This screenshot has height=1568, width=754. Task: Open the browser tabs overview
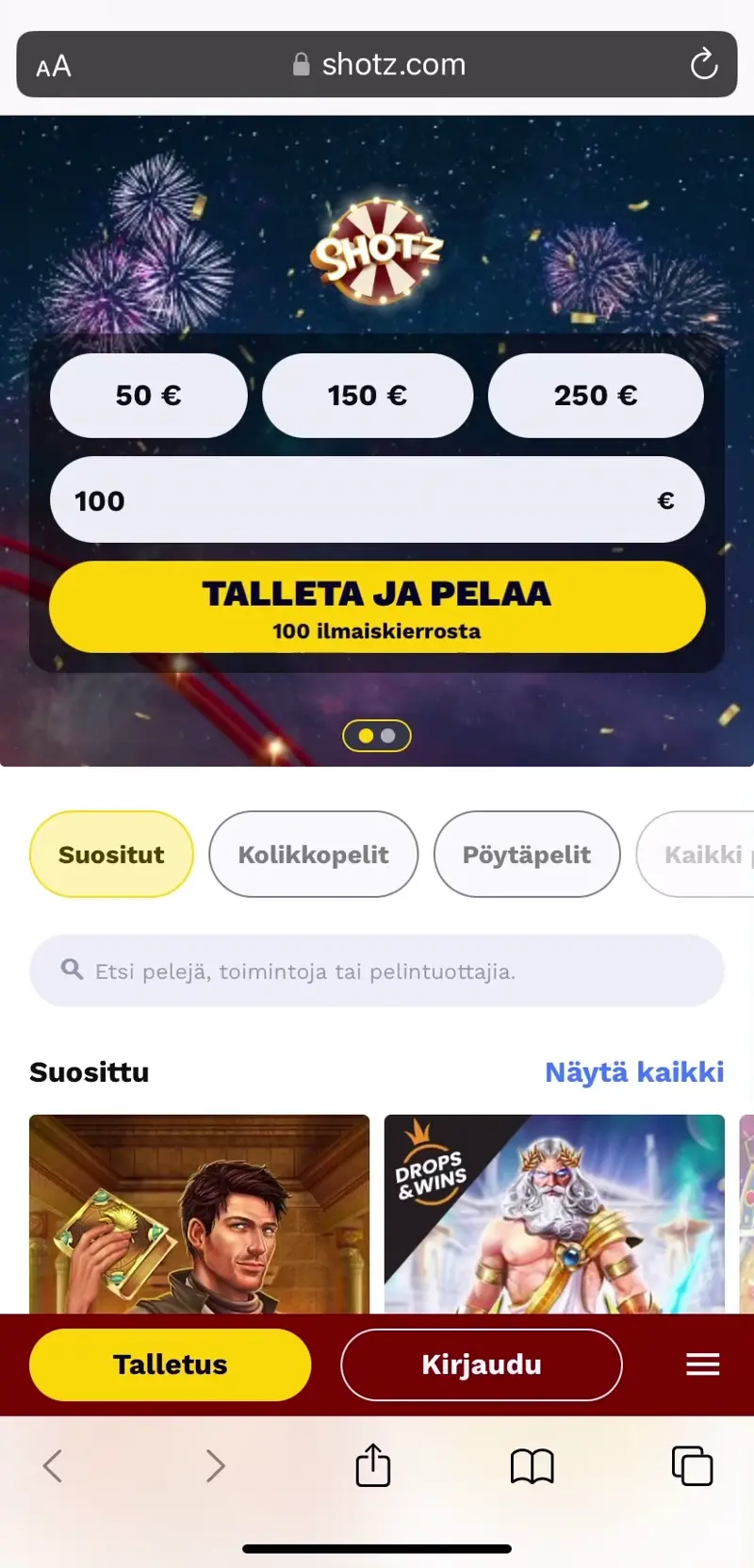(x=692, y=1465)
